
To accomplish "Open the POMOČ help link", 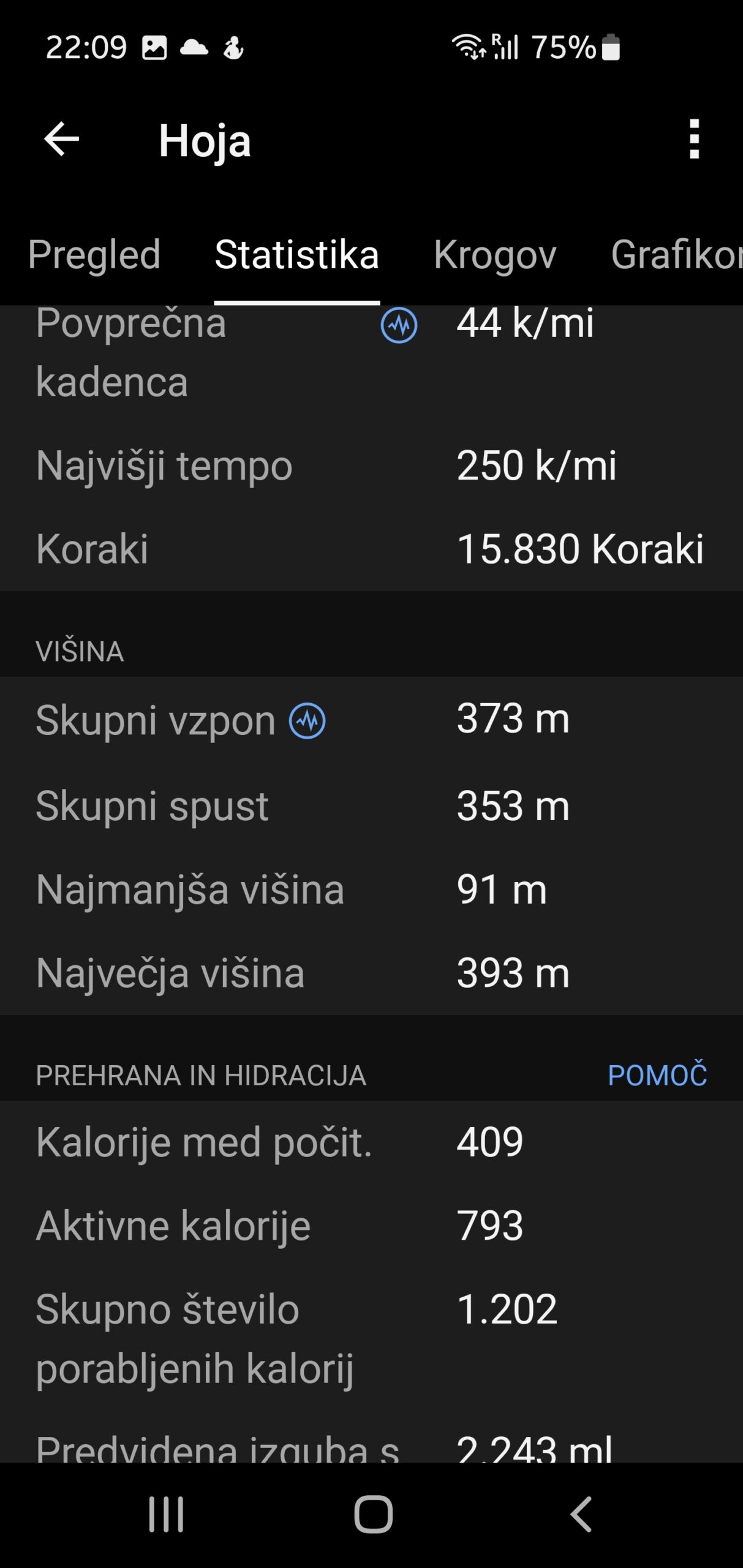I will [x=657, y=1076].
